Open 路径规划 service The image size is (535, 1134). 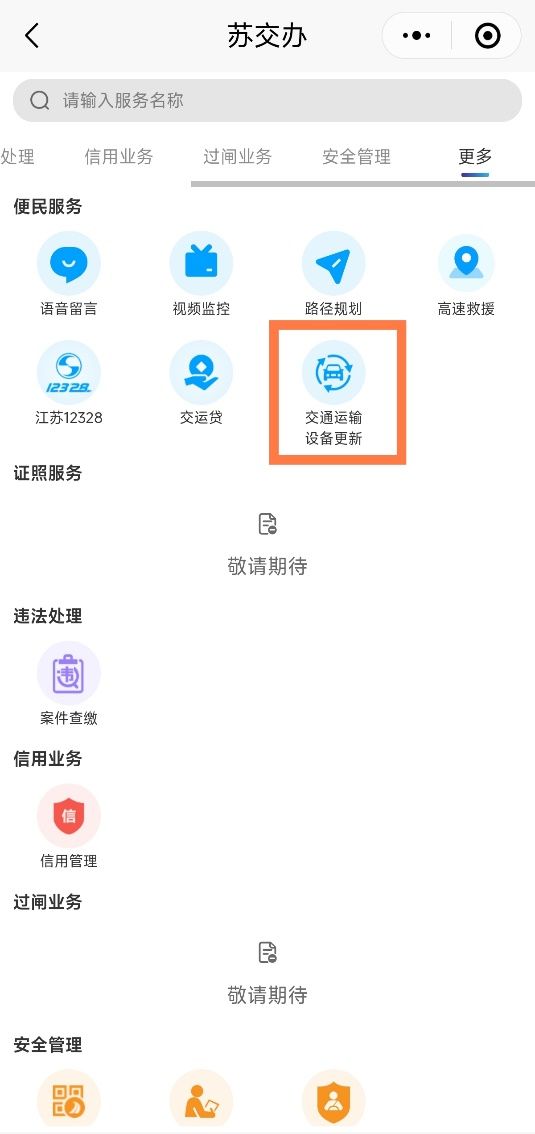coord(333,275)
